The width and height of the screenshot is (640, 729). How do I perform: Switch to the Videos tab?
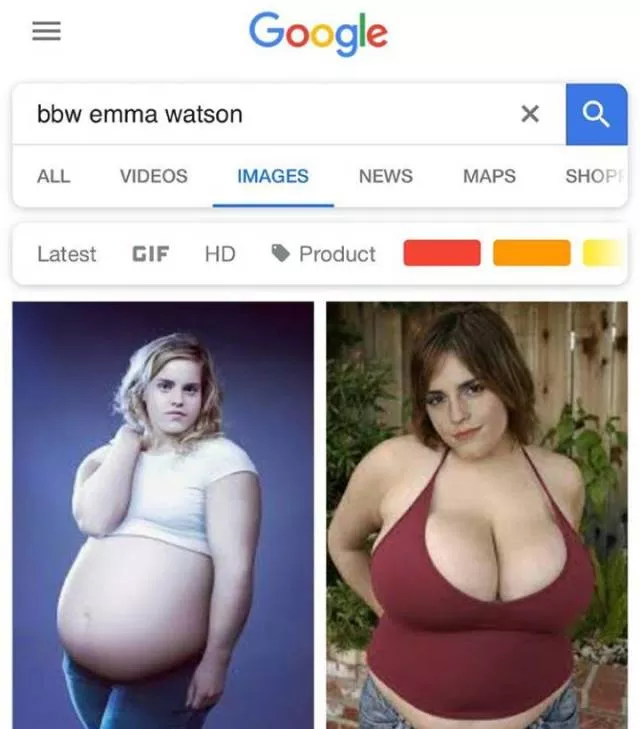click(x=153, y=176)
